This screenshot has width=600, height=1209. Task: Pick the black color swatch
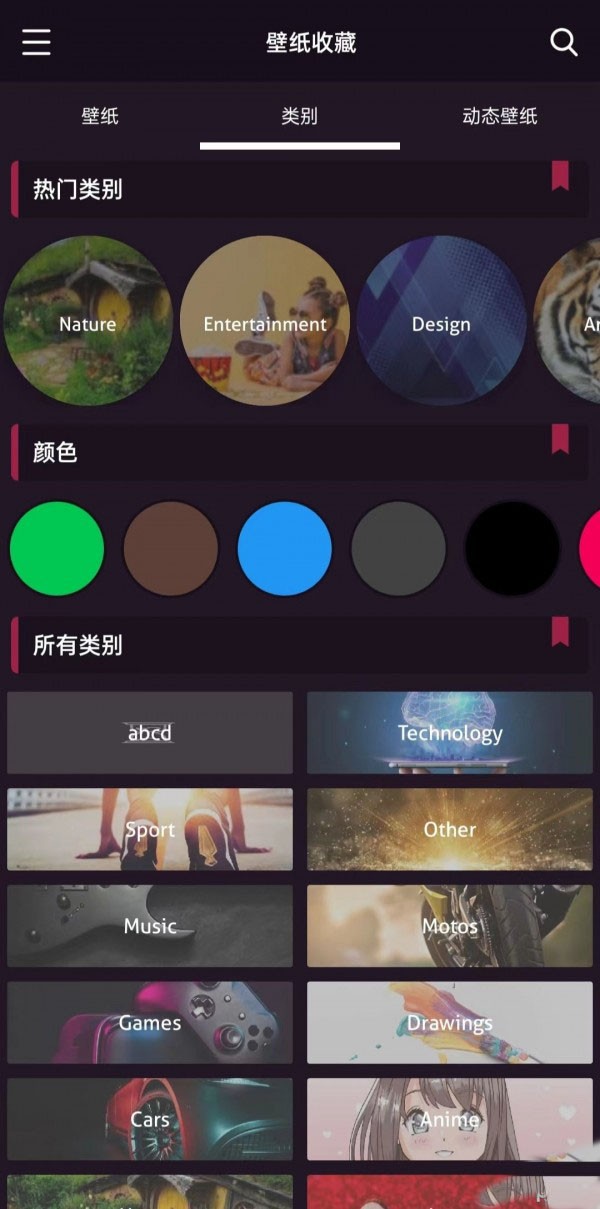(513, 548)
